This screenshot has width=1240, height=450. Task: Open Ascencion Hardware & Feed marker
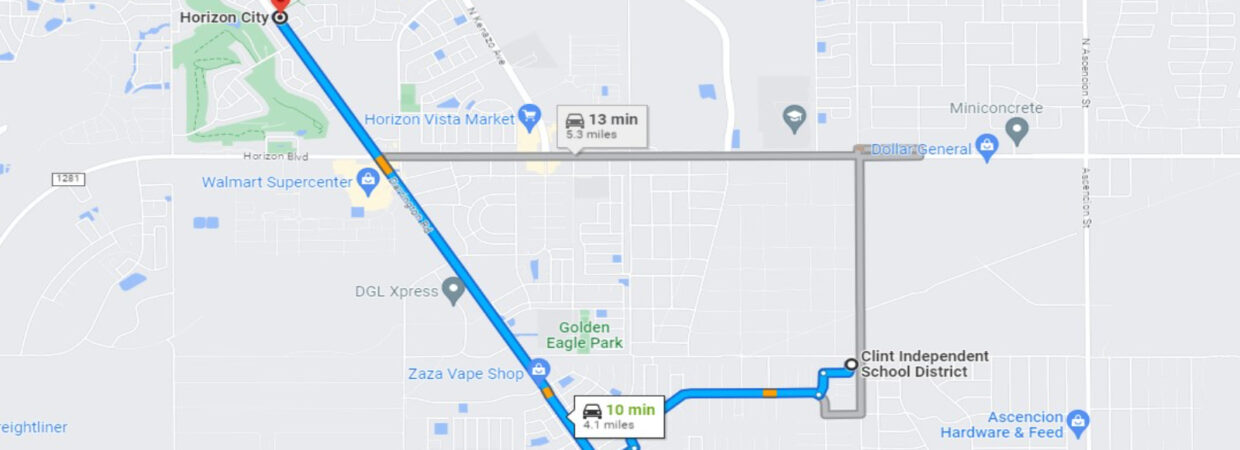1077,421
